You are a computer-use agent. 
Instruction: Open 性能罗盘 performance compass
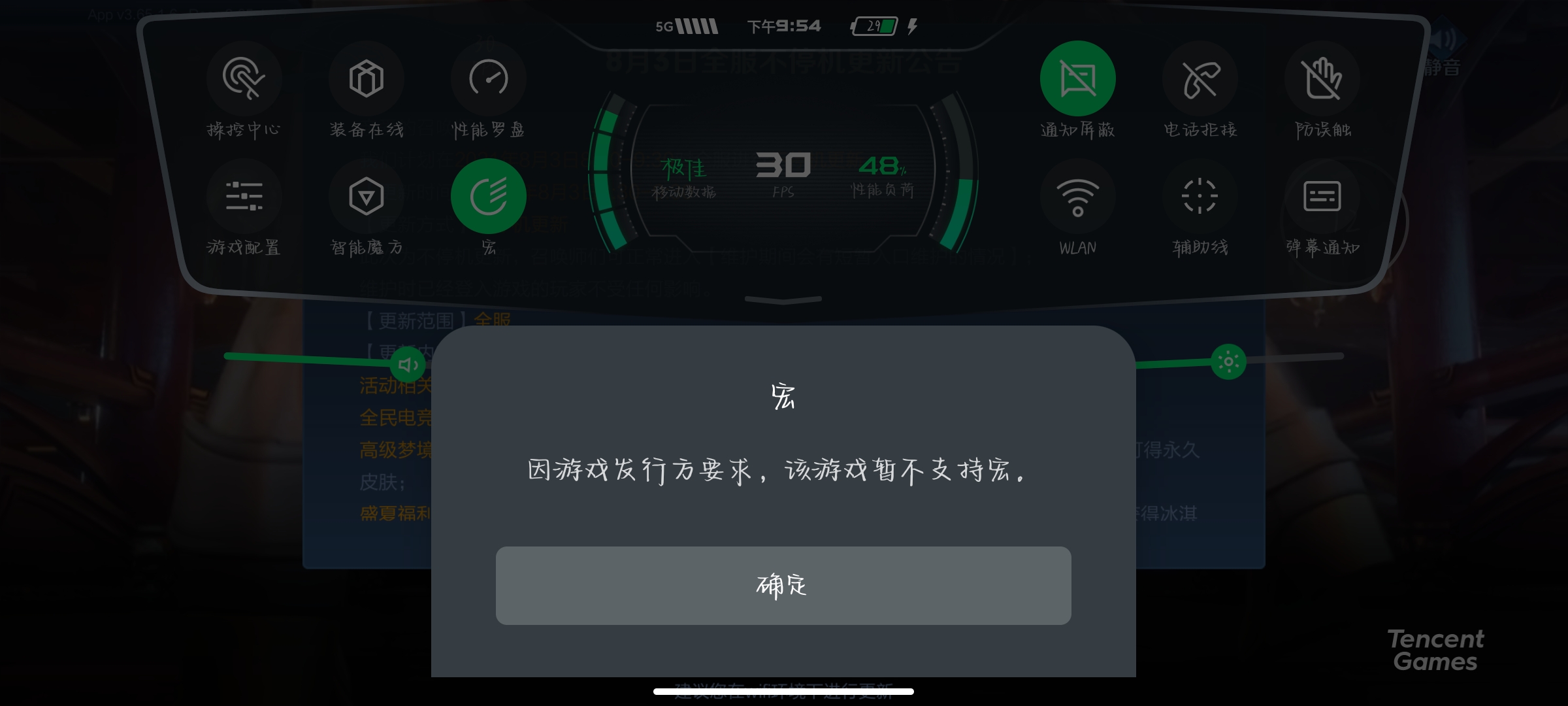[x=488, y=78]
